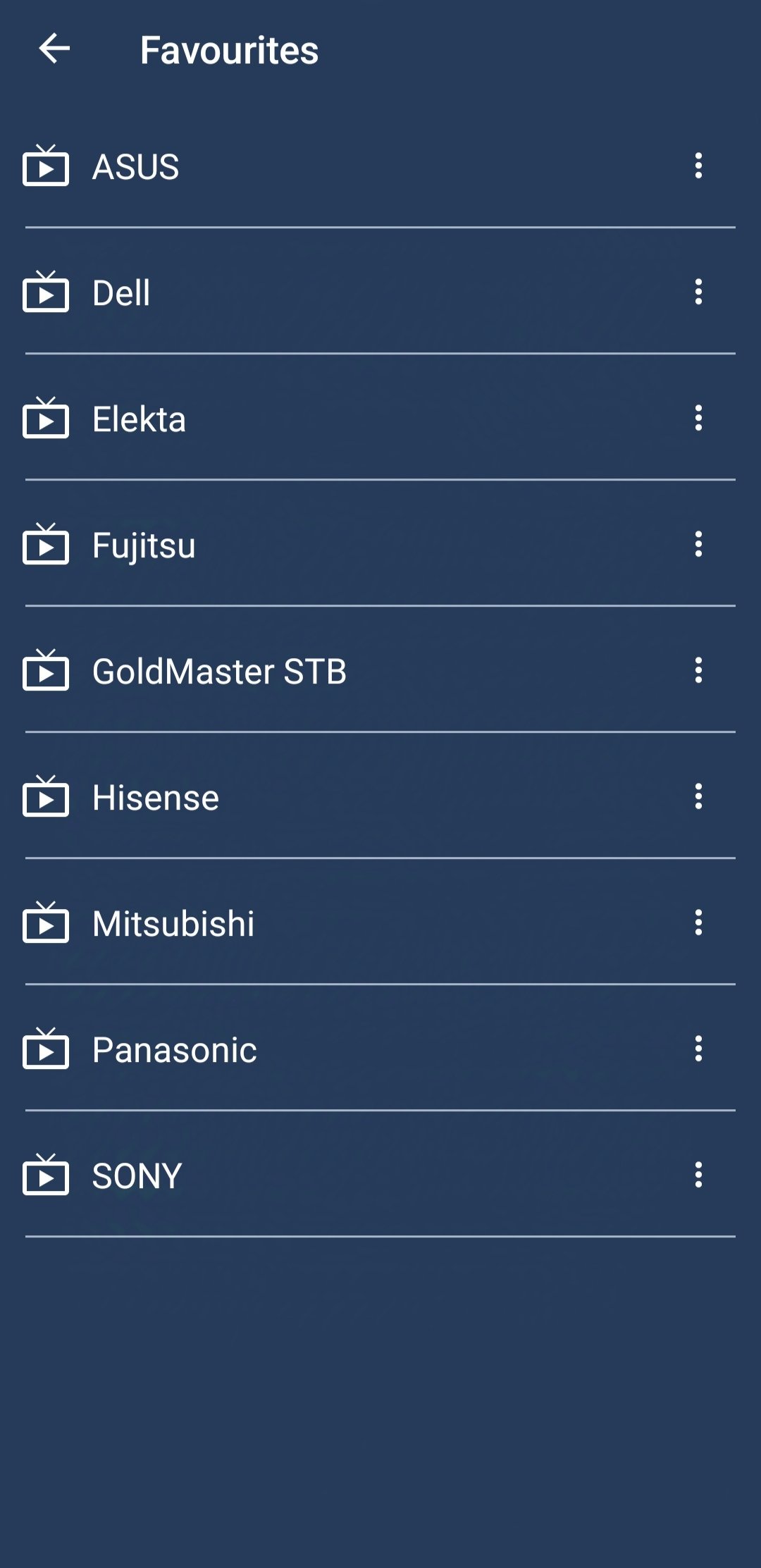Open the ASUS remote
Image resolution: width=761 pixels, height=1568 pixels.
[136, 167]
